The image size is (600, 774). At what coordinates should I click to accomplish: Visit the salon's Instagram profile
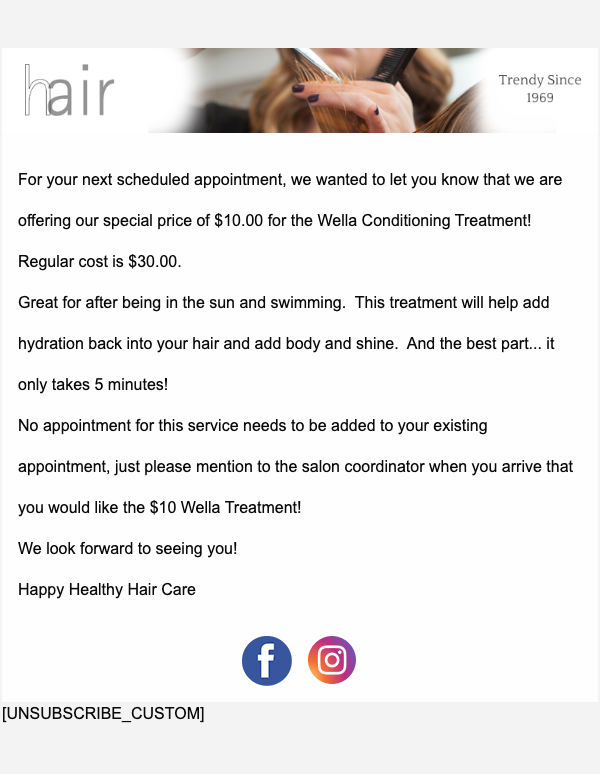pos(332,660)
